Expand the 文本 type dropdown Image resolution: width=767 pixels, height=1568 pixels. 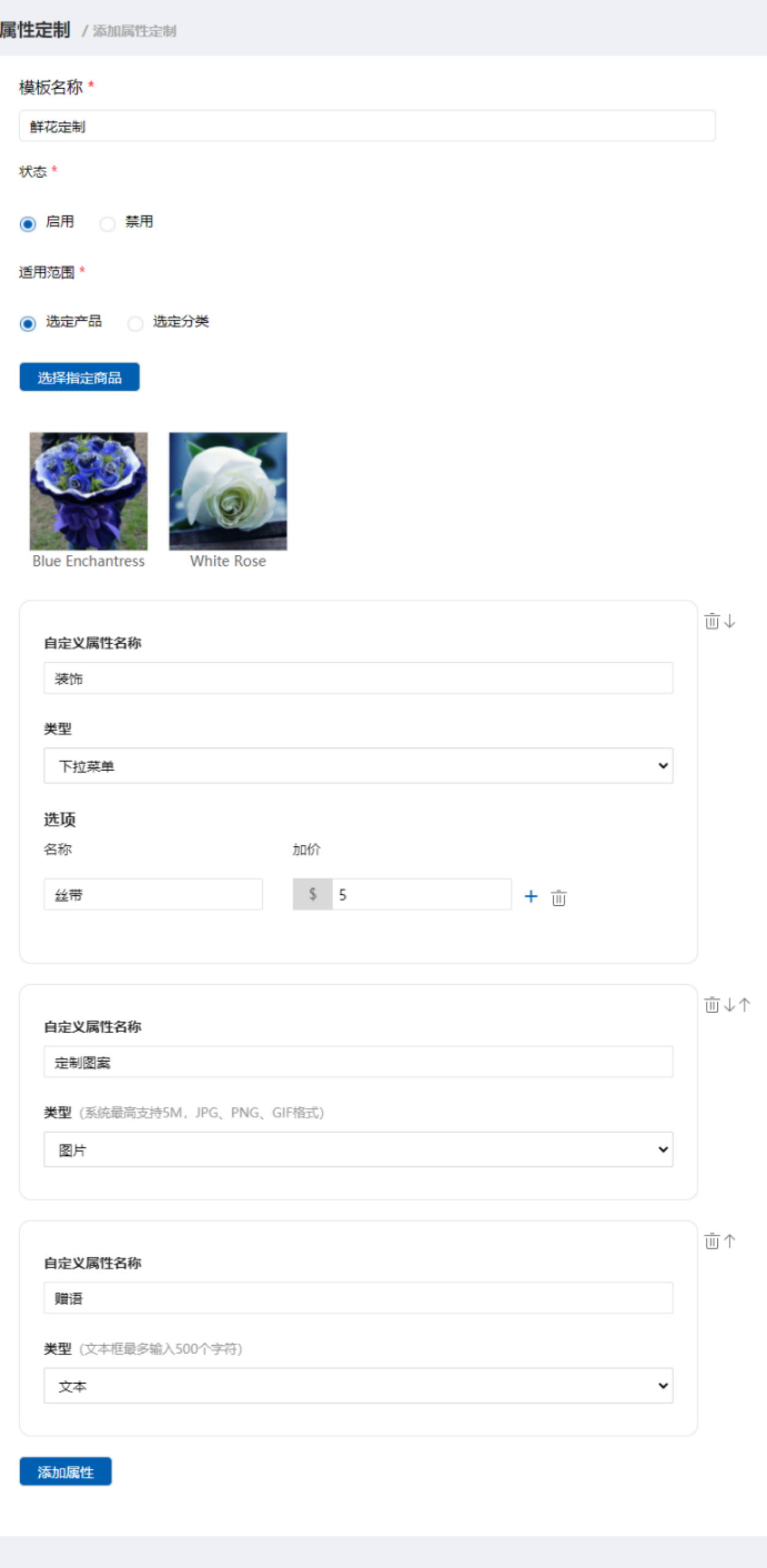coord(358,1385)
